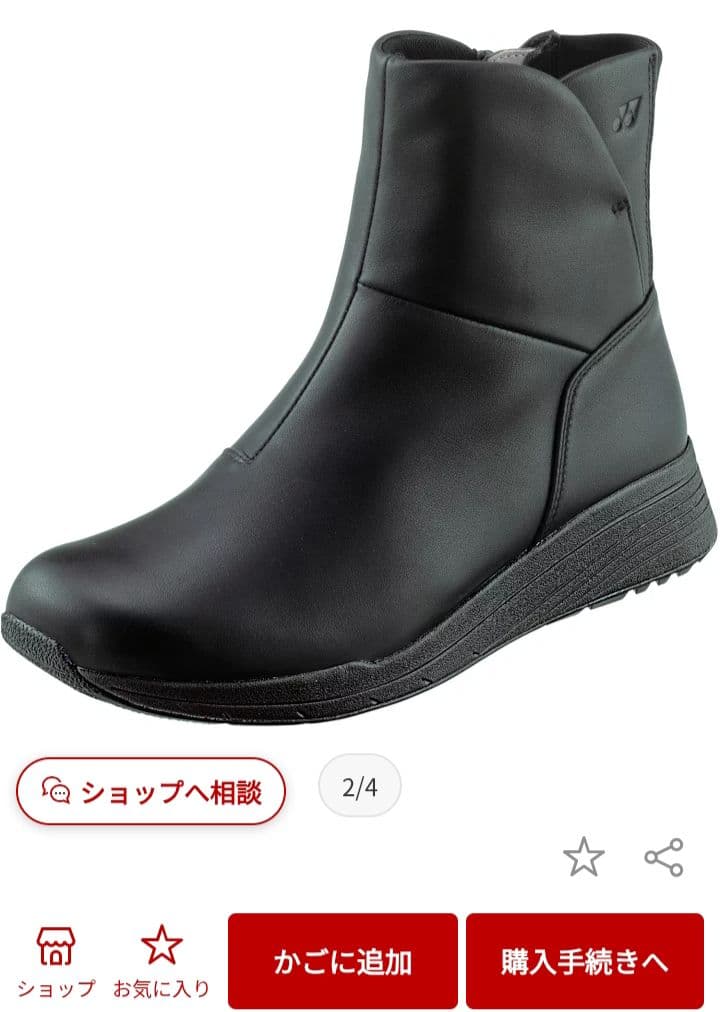The height and width of the screenshot is (1012, 720).
Task: Open the boot product image
Action: tap(359, 374)
